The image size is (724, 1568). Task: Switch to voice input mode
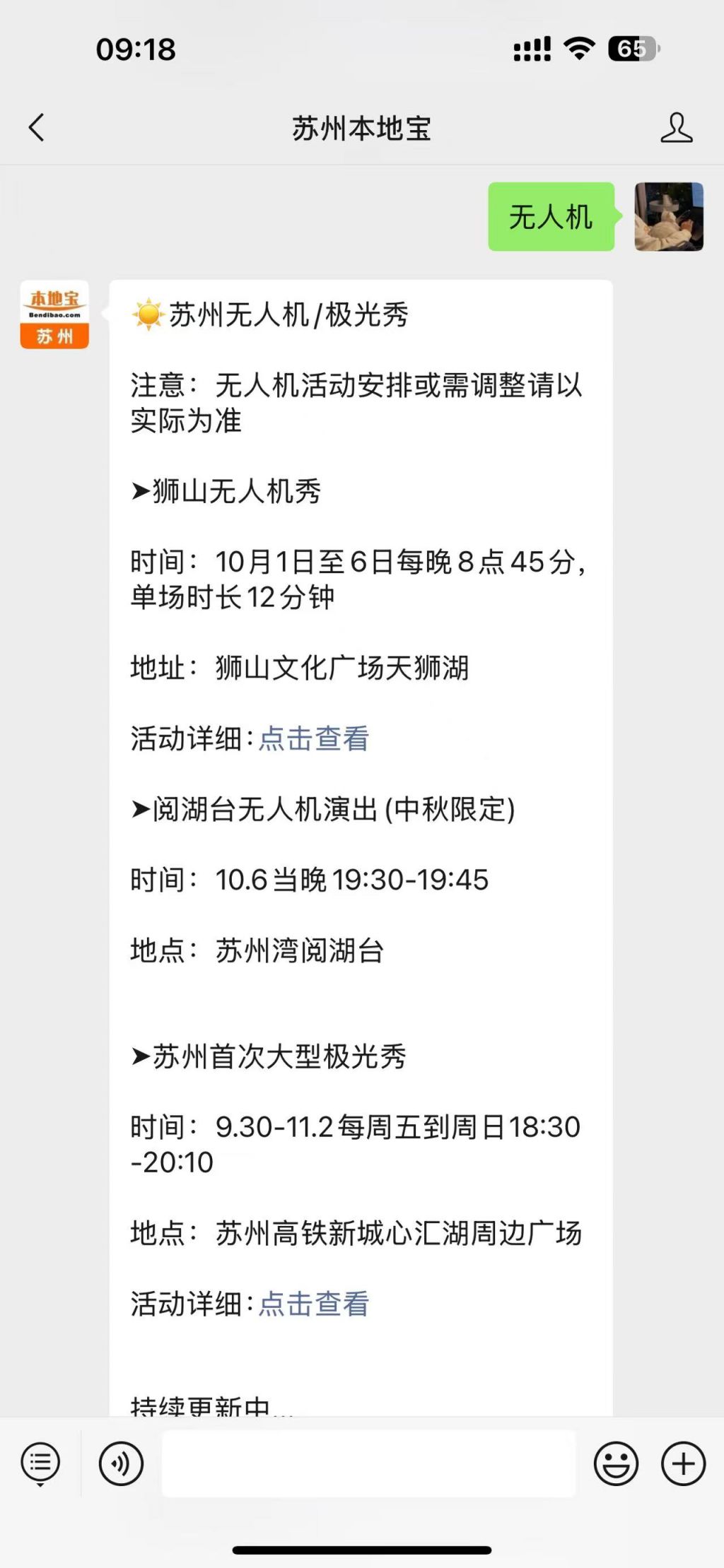pyautogui.click(x=121, y=1463)
